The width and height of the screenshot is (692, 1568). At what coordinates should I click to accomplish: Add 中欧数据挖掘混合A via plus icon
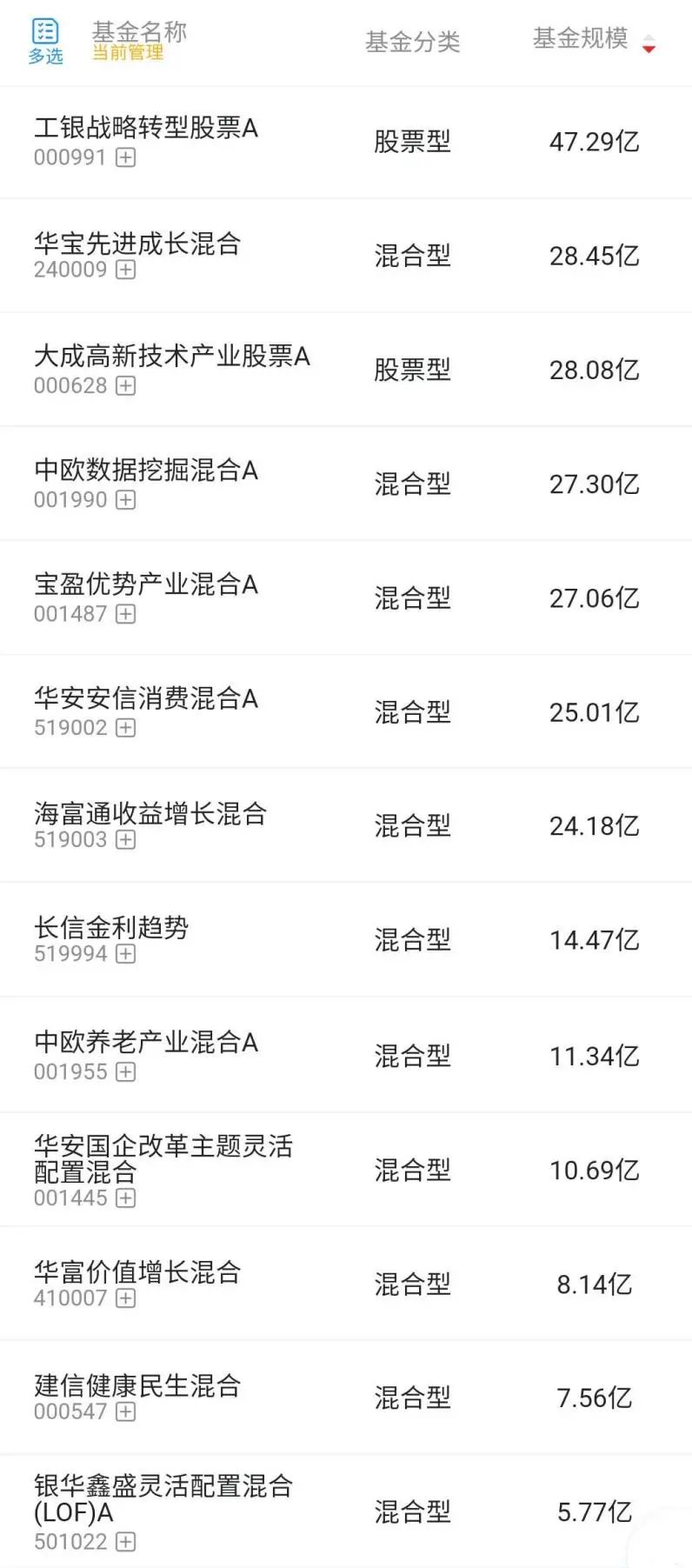[126, 499]
